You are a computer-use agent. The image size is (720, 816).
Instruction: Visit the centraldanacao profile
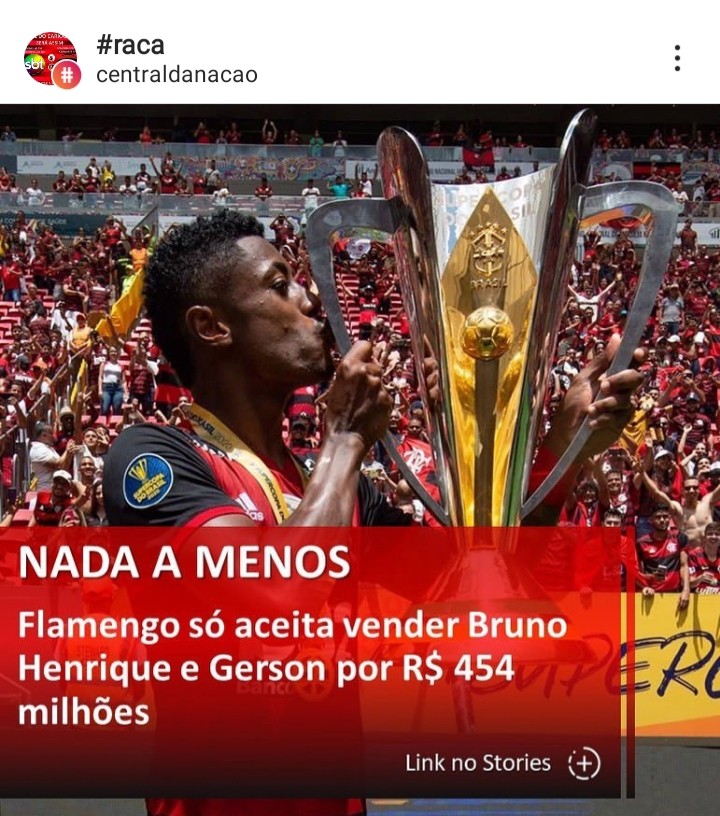tap(176, 75)
